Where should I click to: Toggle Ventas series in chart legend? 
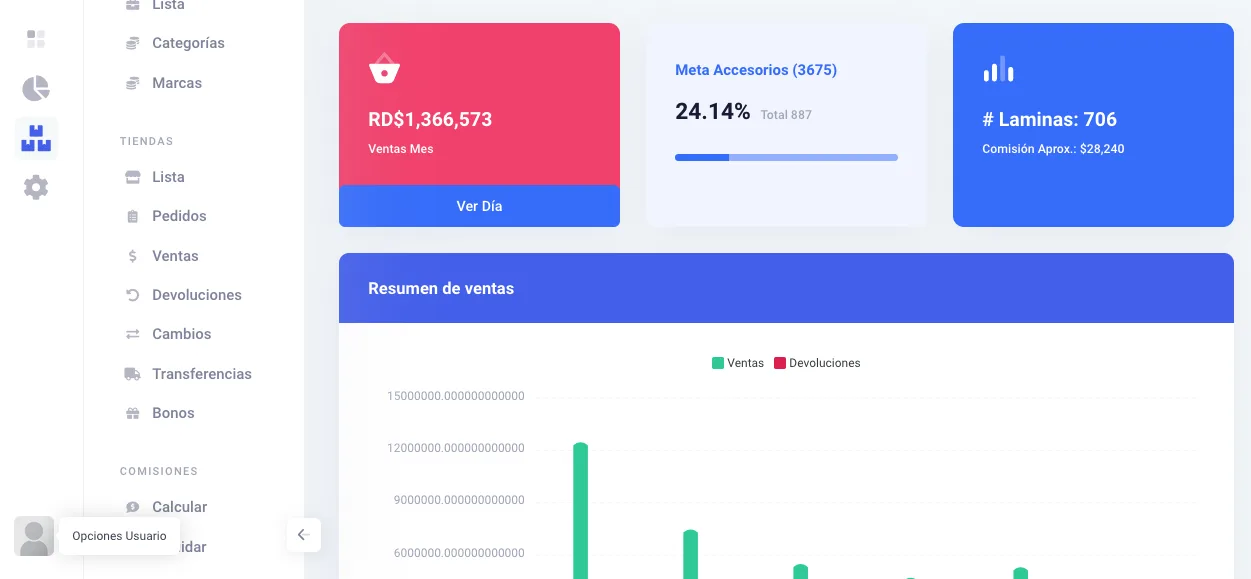738,363
